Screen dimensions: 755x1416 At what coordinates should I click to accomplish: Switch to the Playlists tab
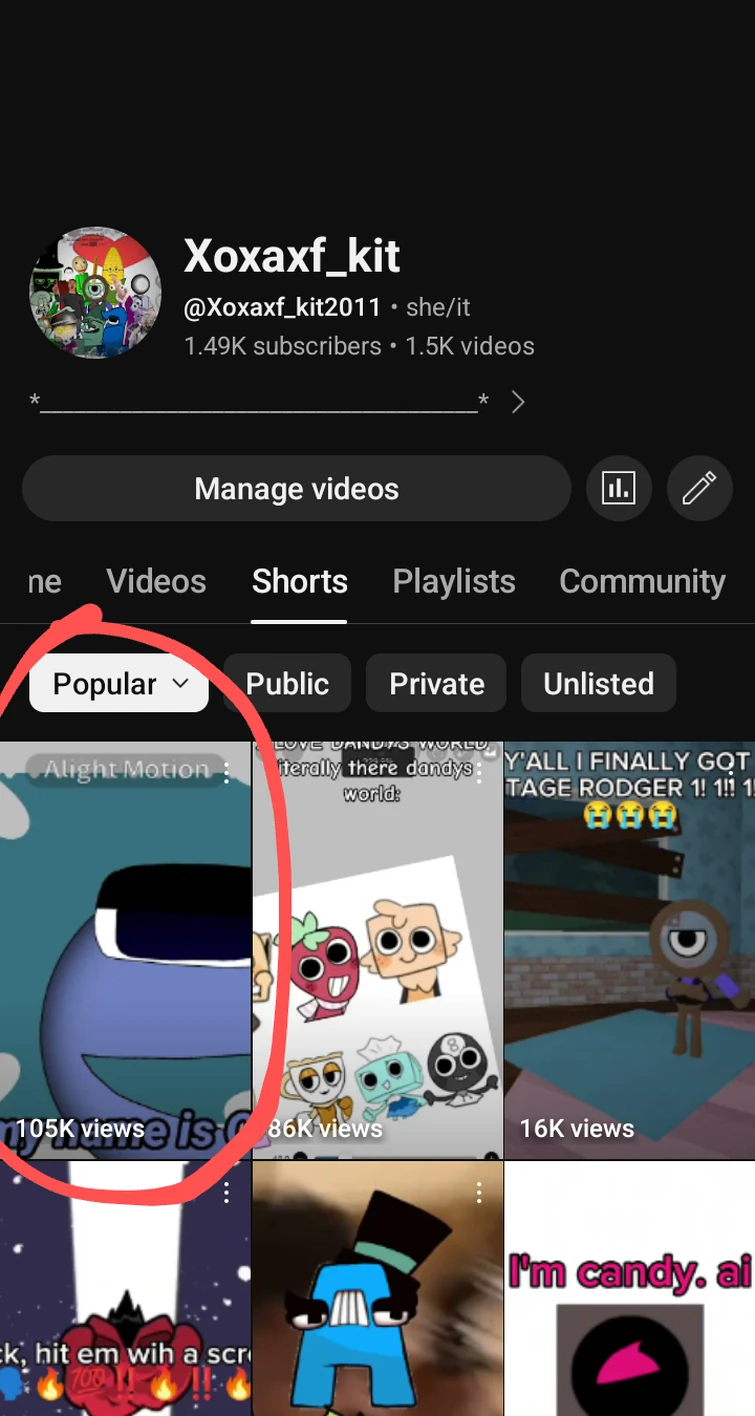tap(453, 582)
